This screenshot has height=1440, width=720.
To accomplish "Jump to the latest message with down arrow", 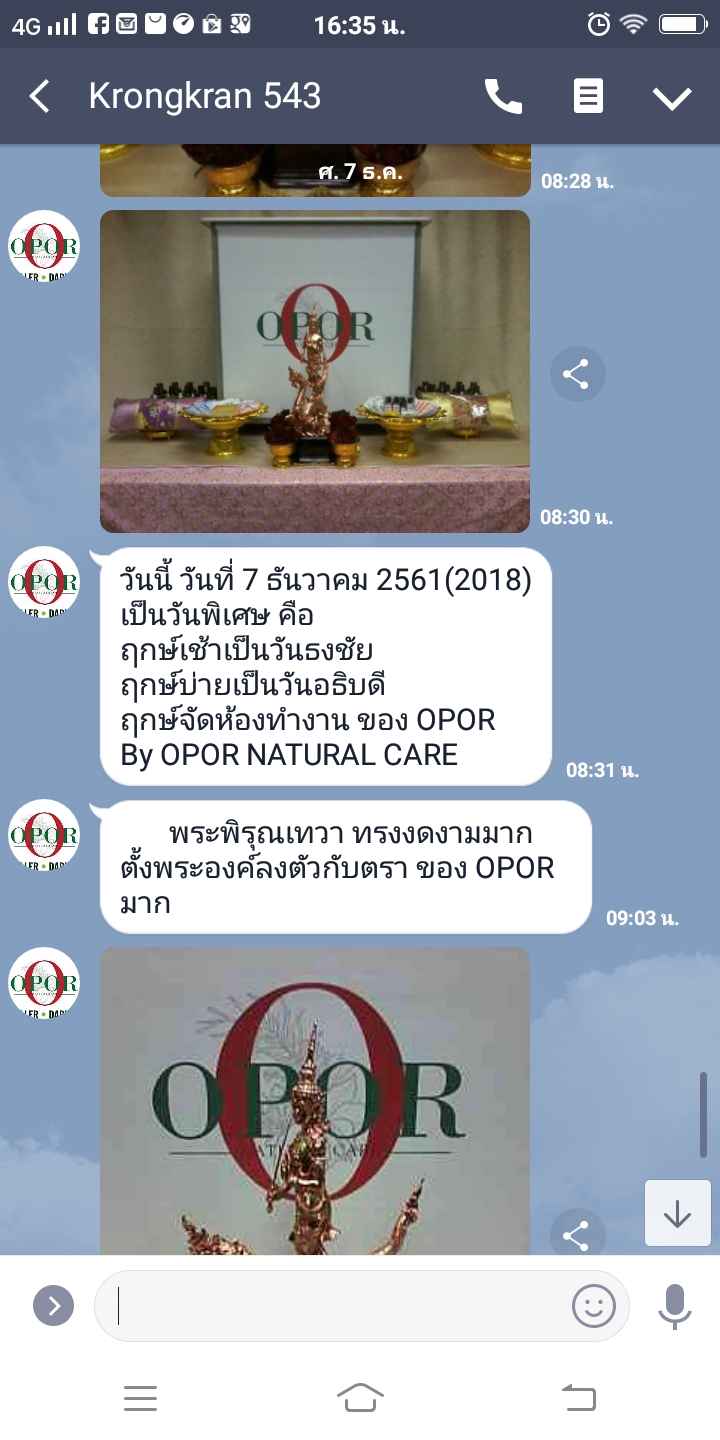I will [x=677, y=1213].
